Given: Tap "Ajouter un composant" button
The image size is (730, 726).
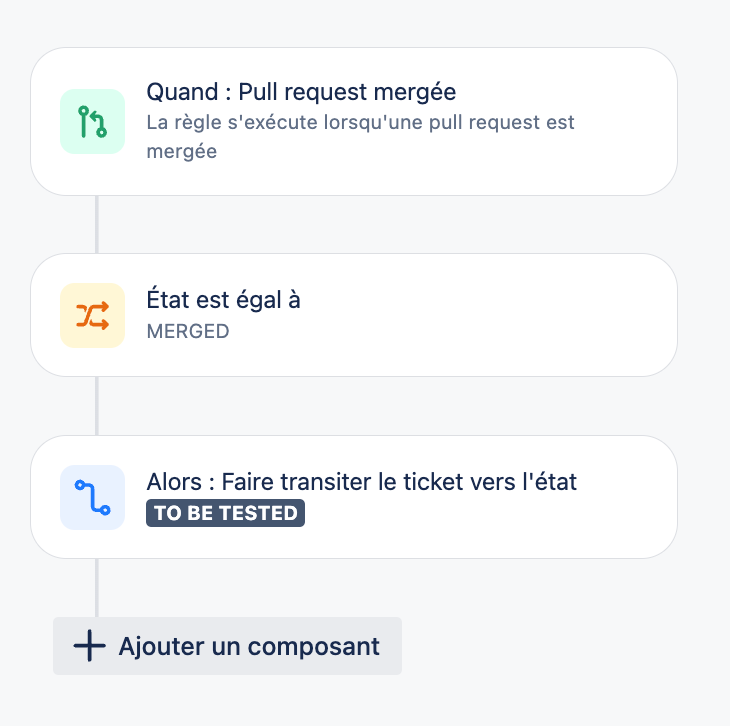Looking at the screenshot, I should [x=228, y=646].
